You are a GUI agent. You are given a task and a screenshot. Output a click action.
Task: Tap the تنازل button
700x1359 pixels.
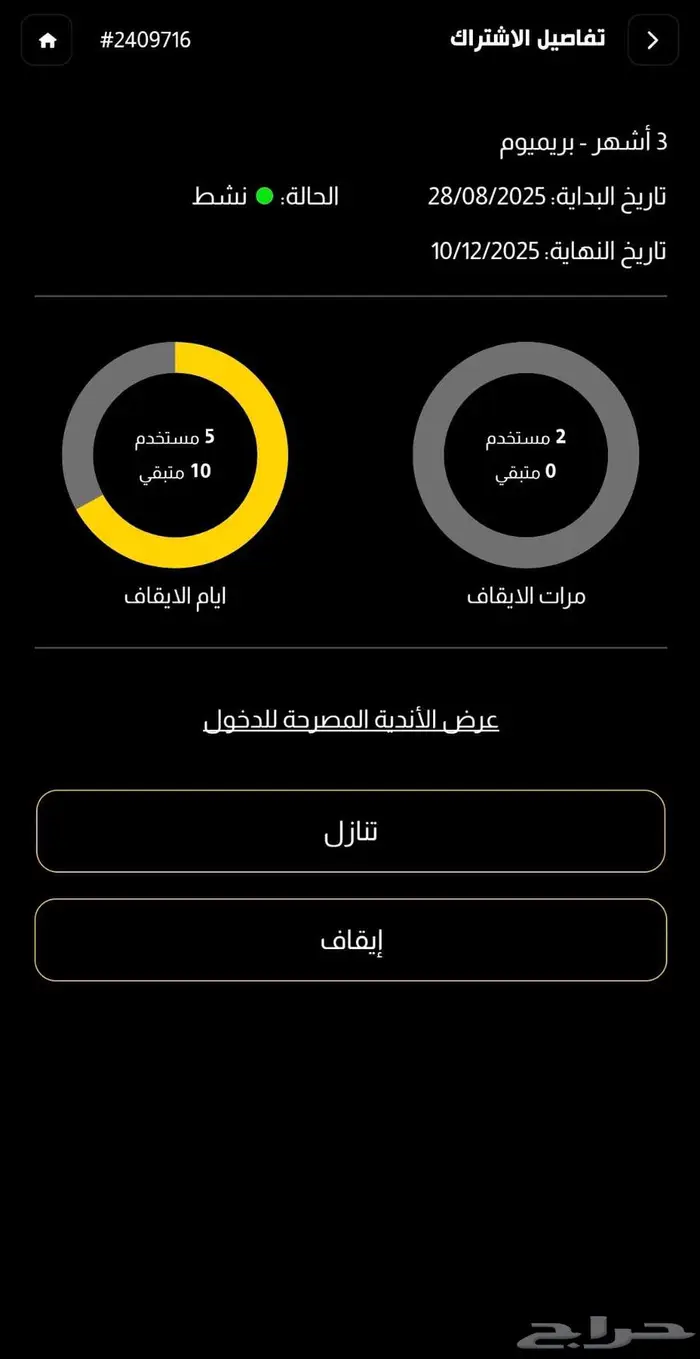pyautogui.click(x=351, y=832)
